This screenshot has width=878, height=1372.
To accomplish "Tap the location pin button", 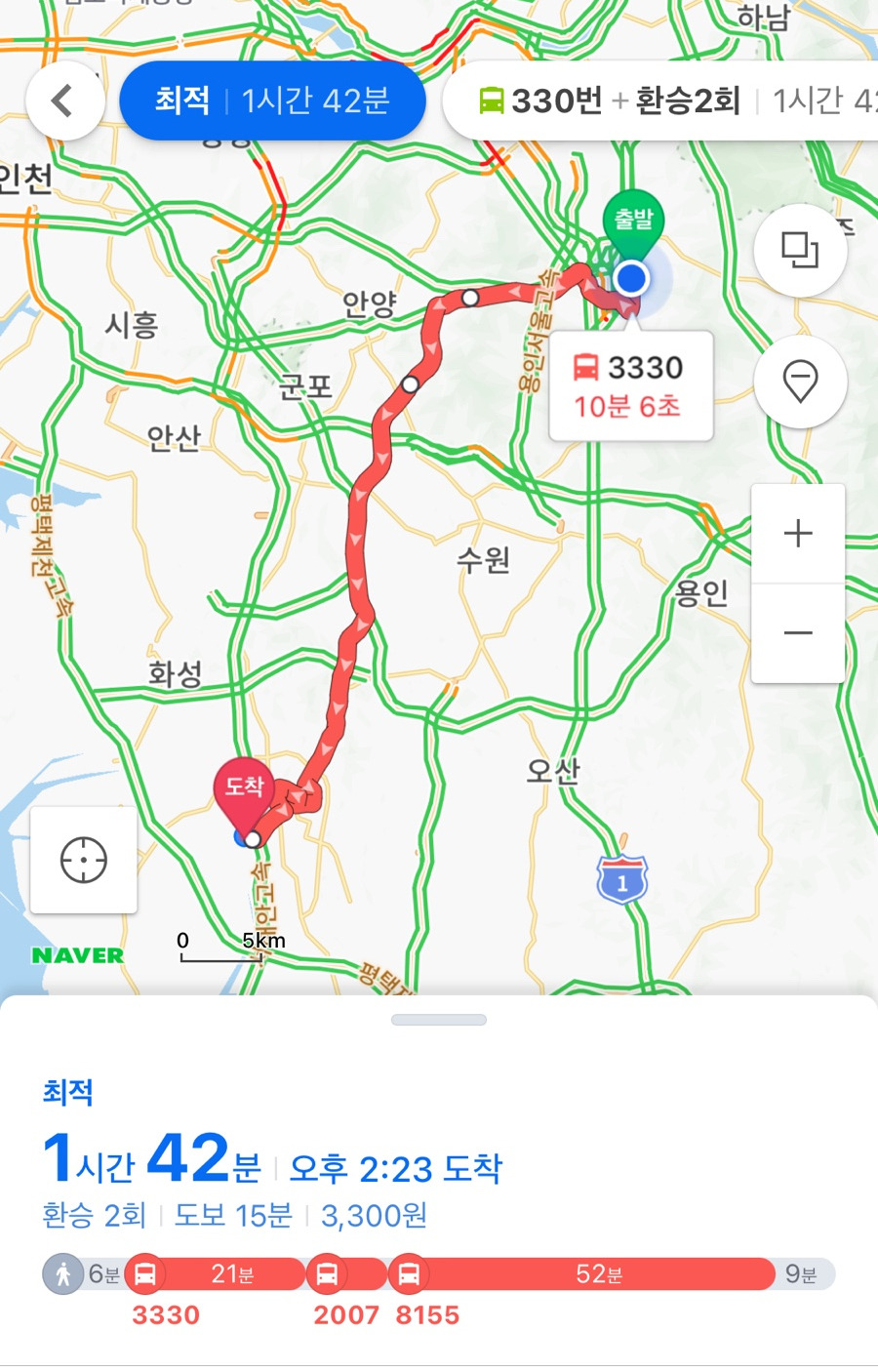I will [800, 382].
